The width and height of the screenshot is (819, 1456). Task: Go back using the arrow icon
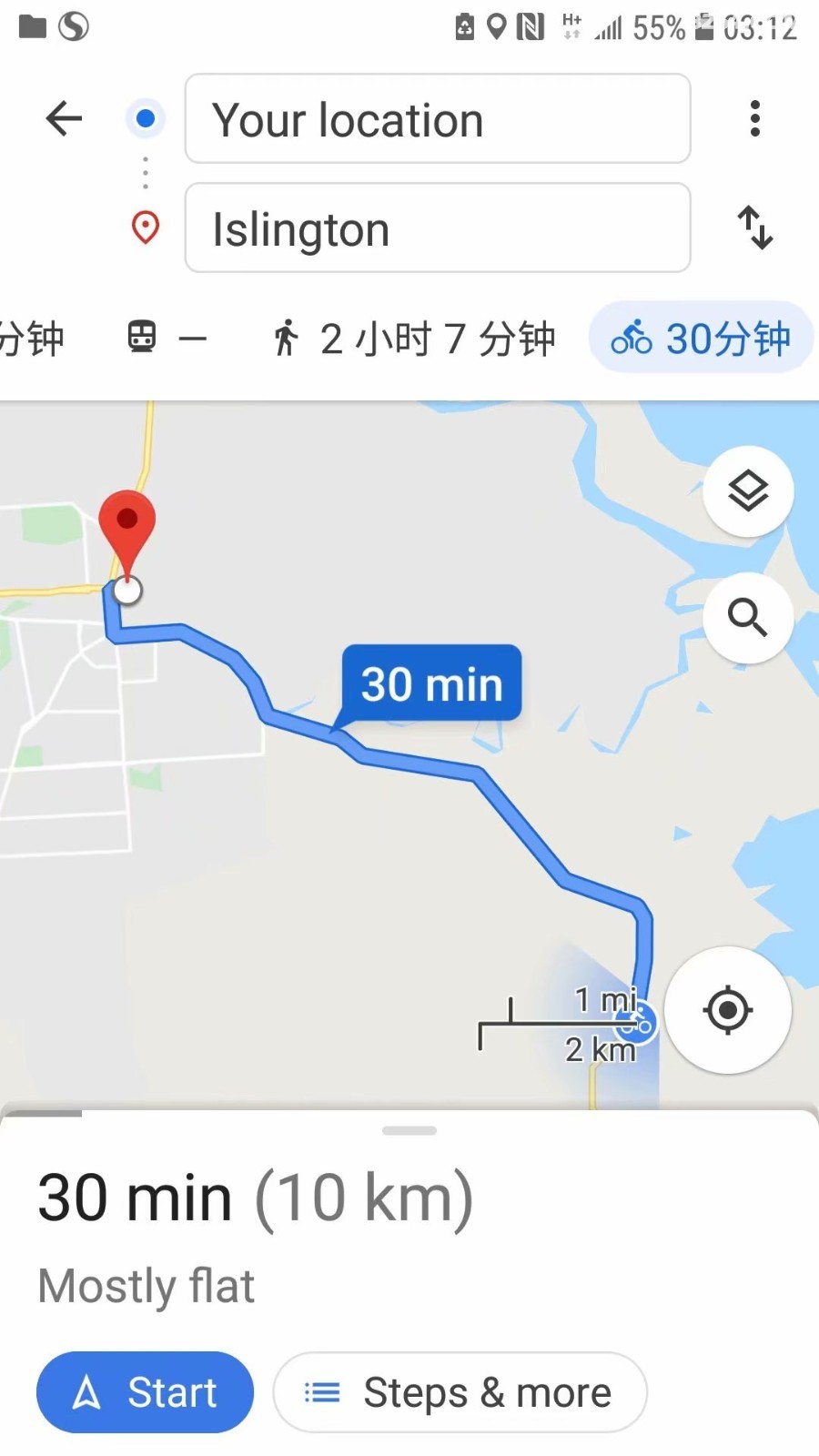pos(64,118)
